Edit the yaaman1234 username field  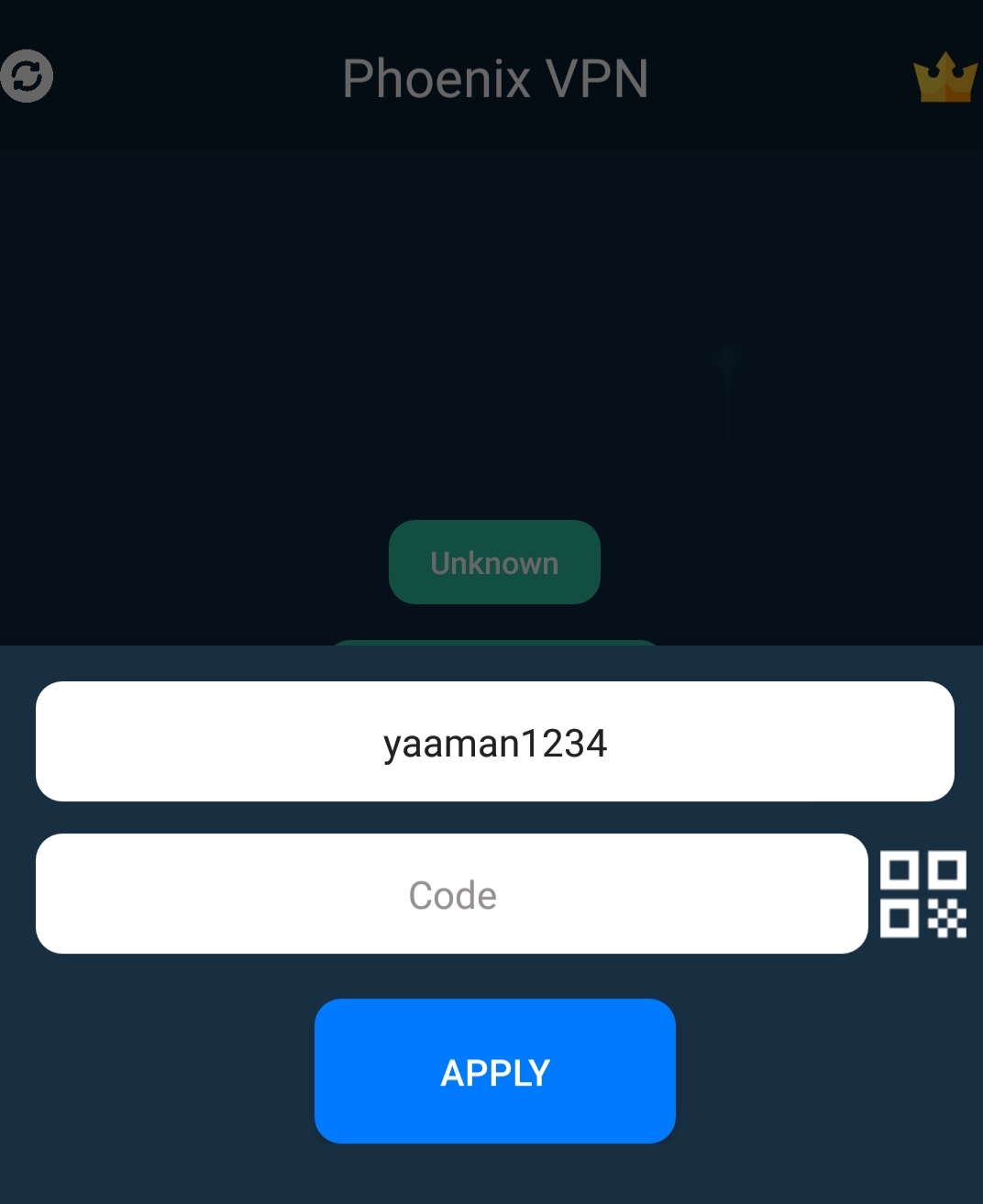coord(494,742)
